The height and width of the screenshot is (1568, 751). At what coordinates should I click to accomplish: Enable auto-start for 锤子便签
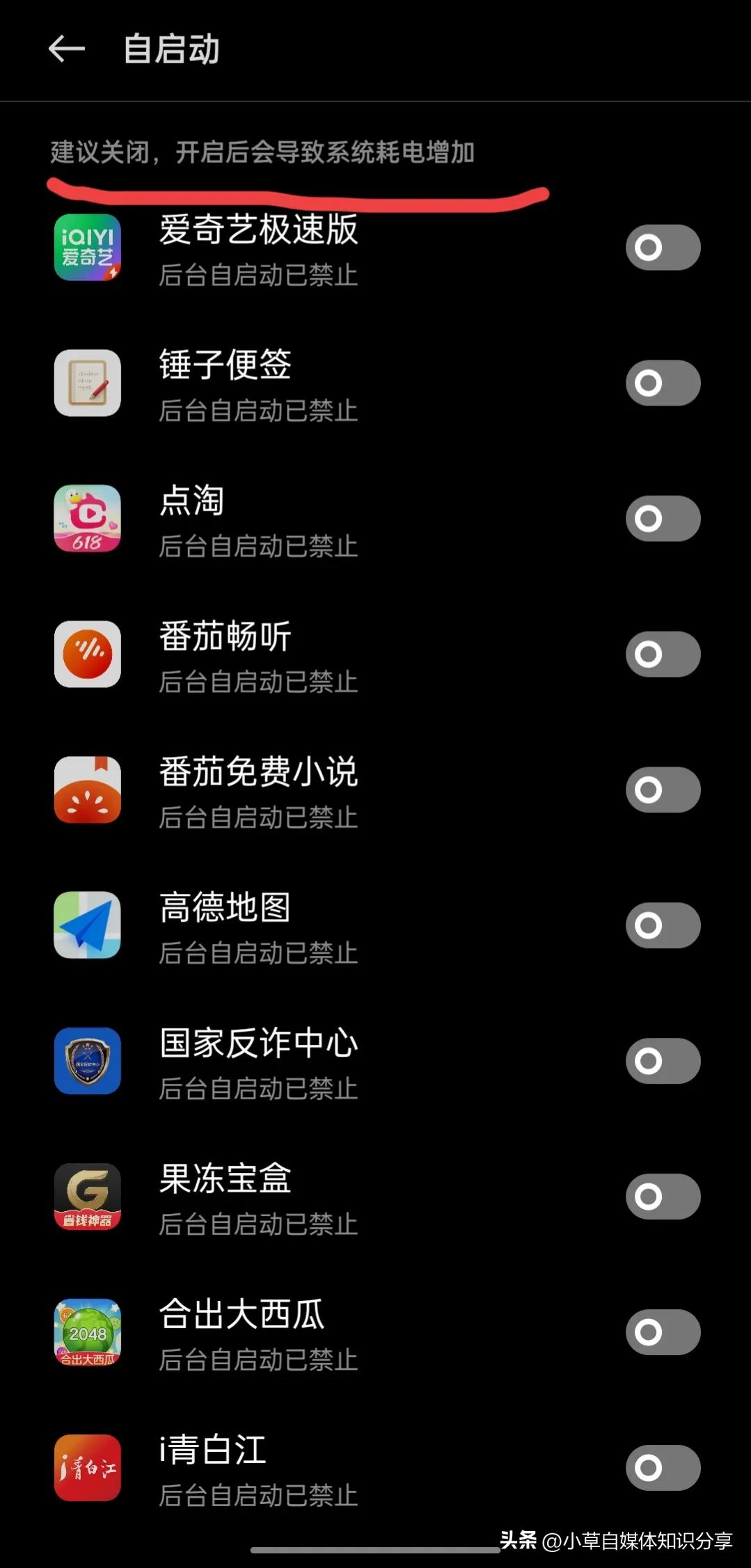coord(662,383)
